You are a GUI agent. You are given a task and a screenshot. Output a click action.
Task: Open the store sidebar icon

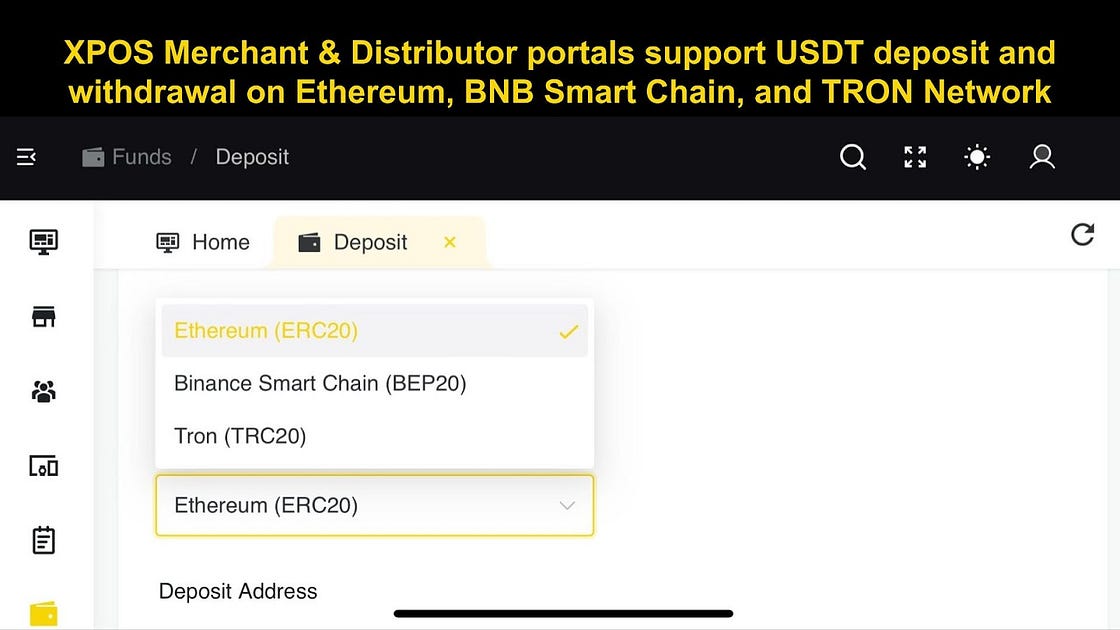point(44,317)
